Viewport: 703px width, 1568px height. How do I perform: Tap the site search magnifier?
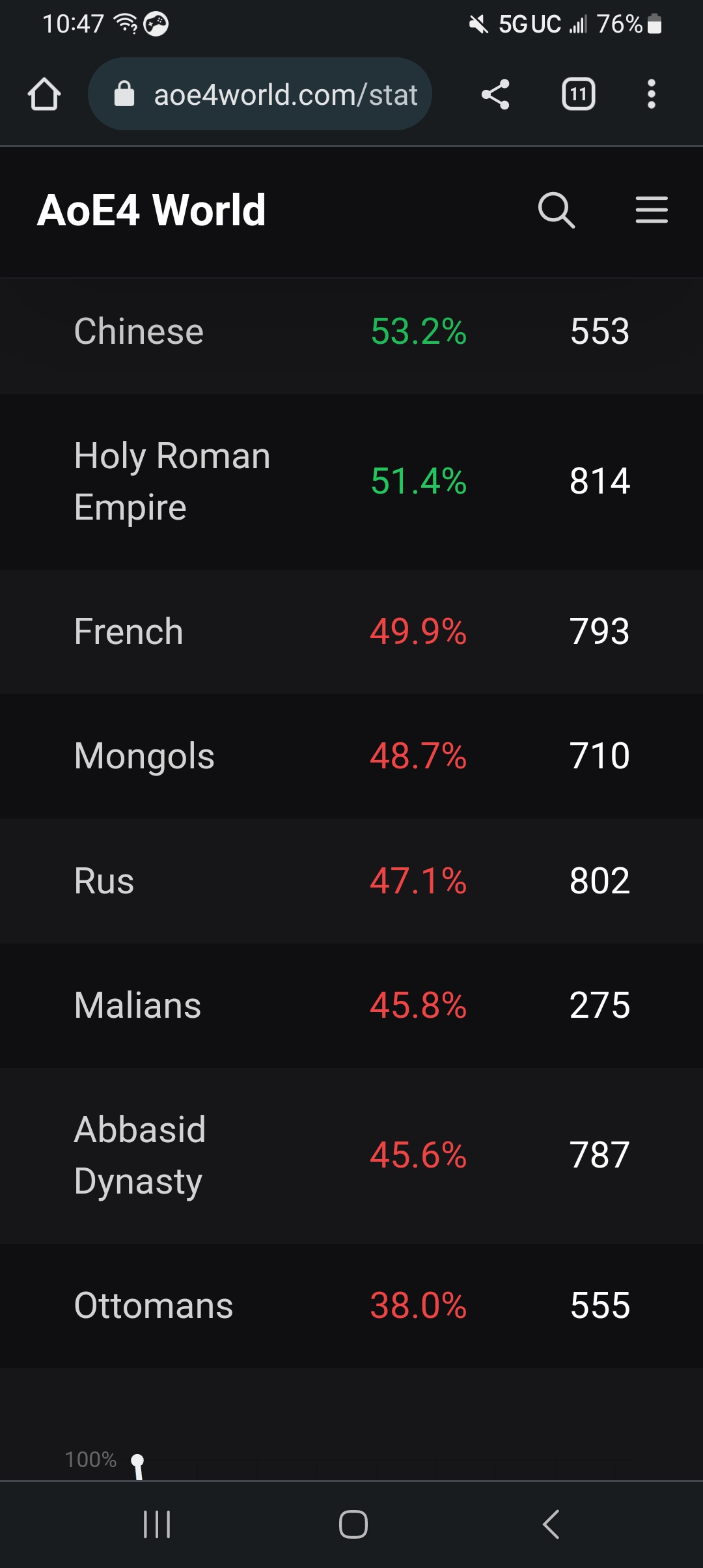tap(557, 210)
